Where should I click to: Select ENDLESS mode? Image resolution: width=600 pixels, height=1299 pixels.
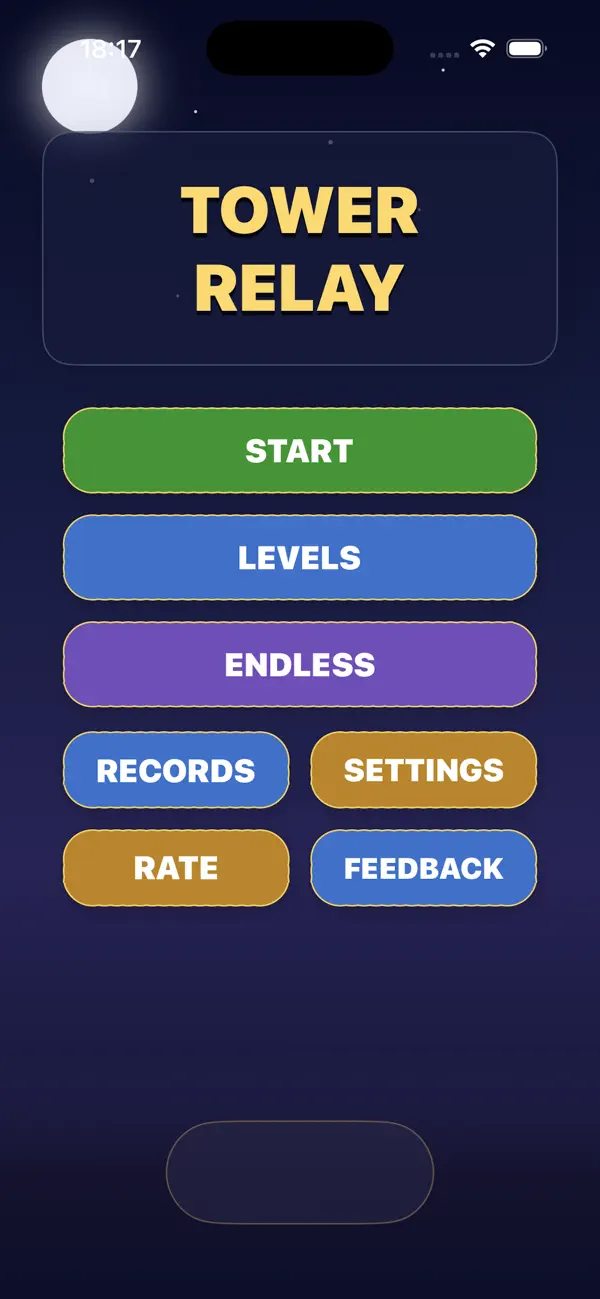pos(300,664)
